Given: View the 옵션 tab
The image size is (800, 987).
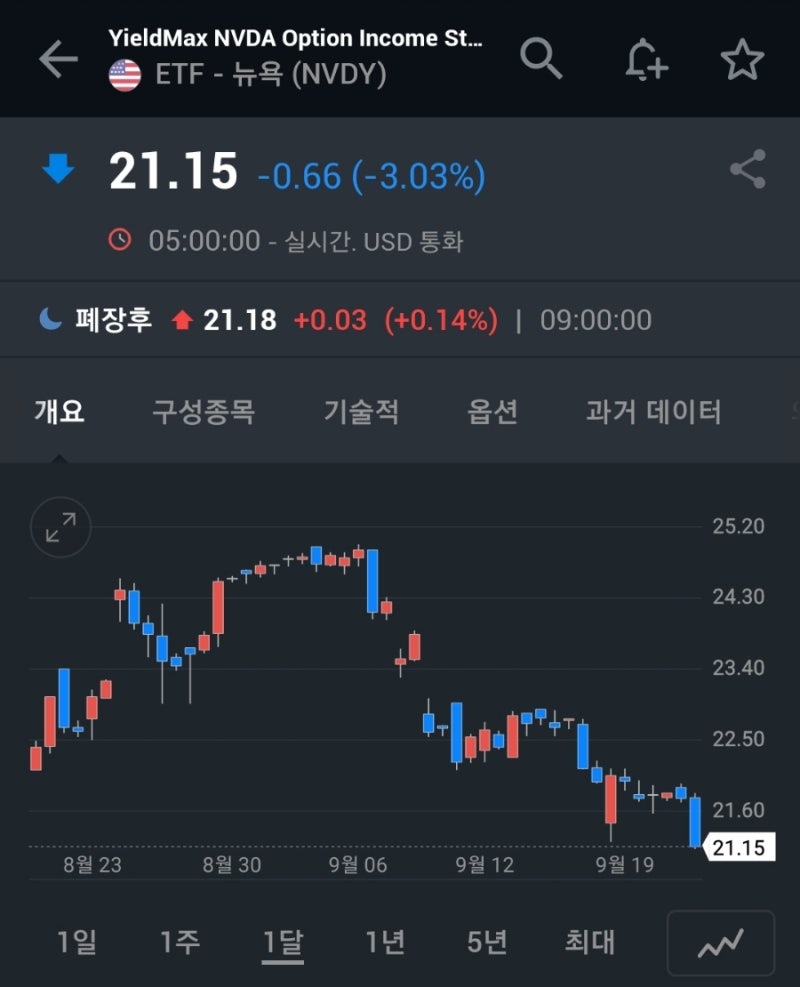Looking at the screenshot, I should [x=491, y=412].
